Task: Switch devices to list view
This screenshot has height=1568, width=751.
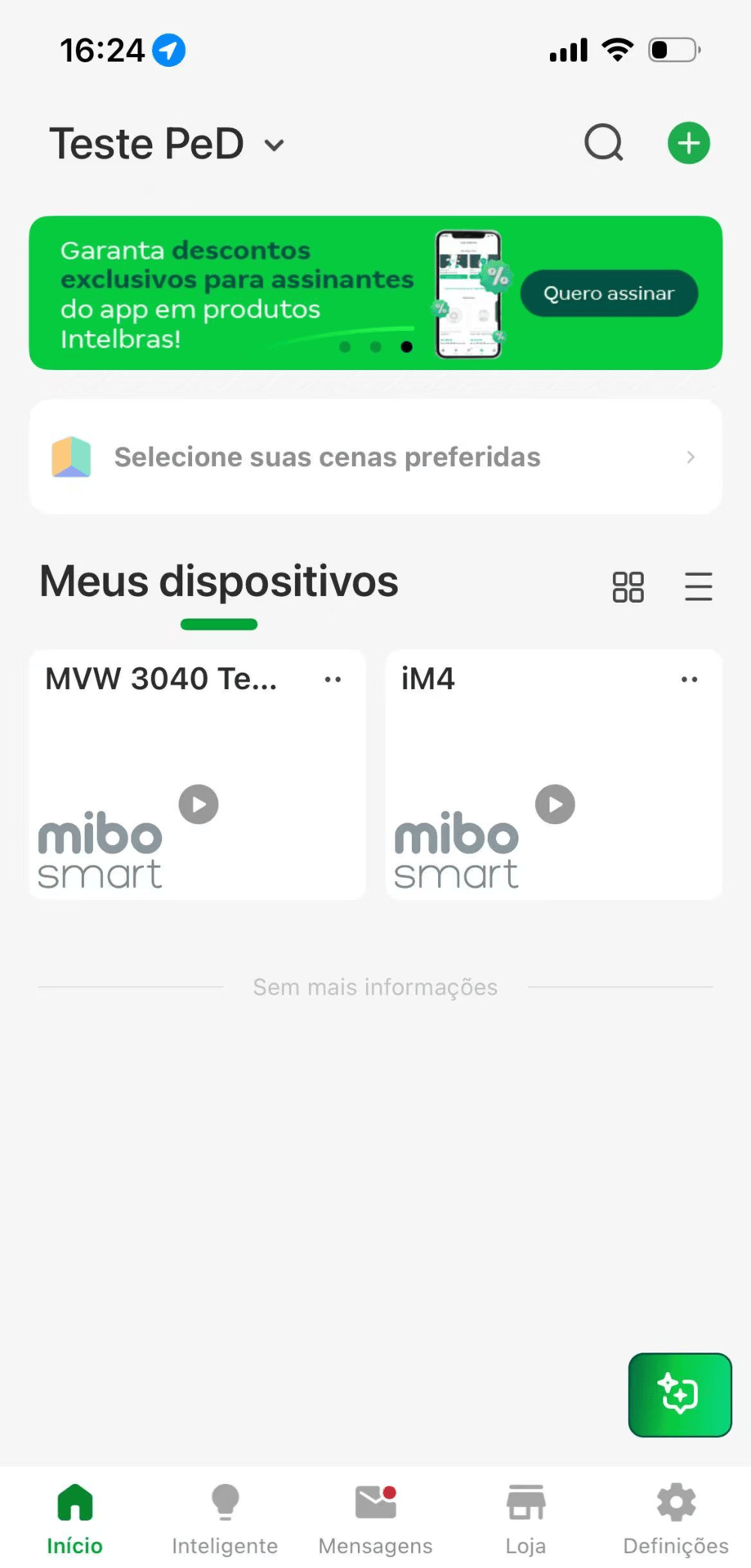Action: [x=698, y=586]
